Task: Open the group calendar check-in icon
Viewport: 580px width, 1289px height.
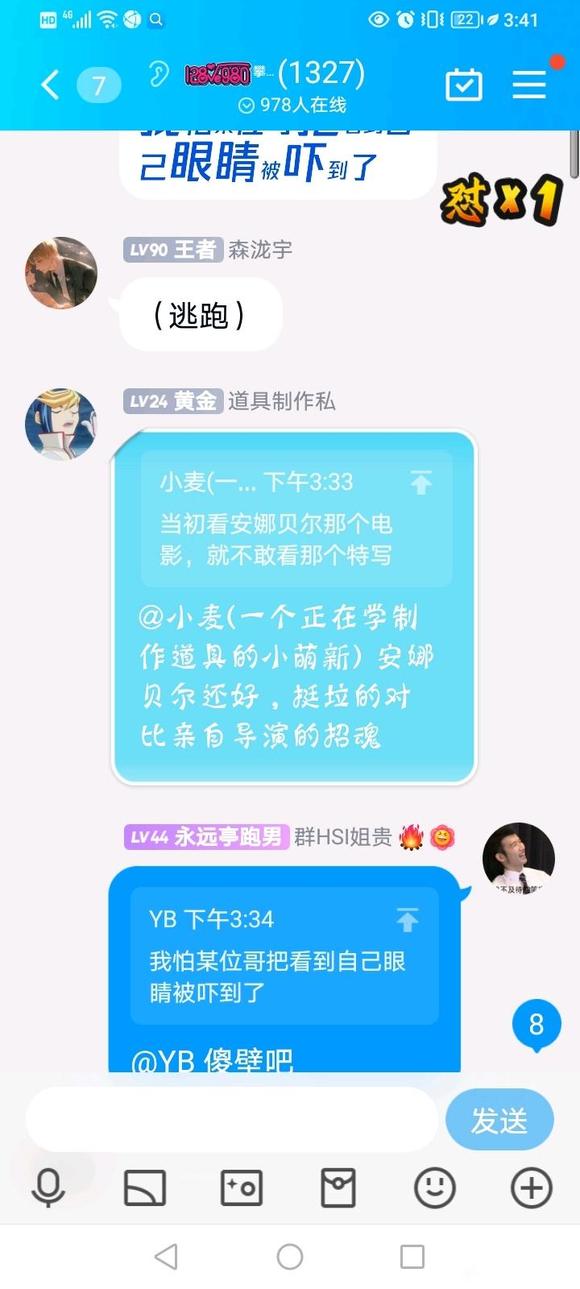Action: click(x=464, y=84)
